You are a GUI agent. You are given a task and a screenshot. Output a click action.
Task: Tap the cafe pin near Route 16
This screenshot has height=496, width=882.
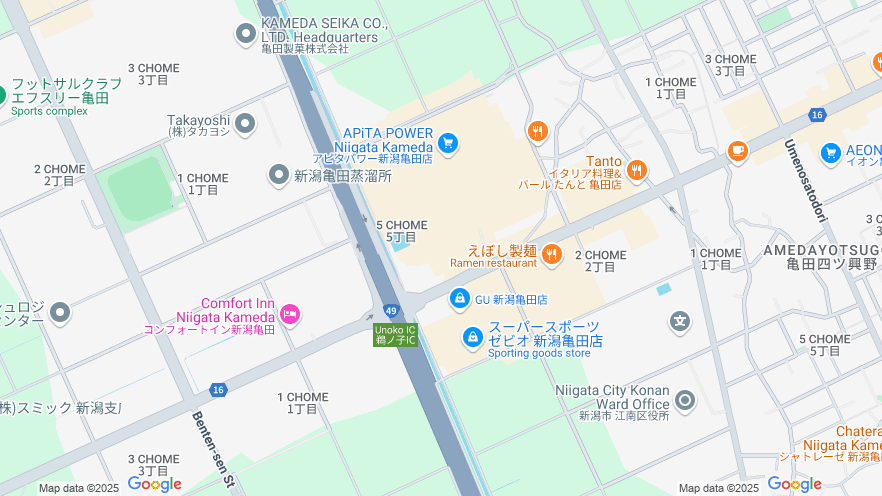(x=738, y=151)
